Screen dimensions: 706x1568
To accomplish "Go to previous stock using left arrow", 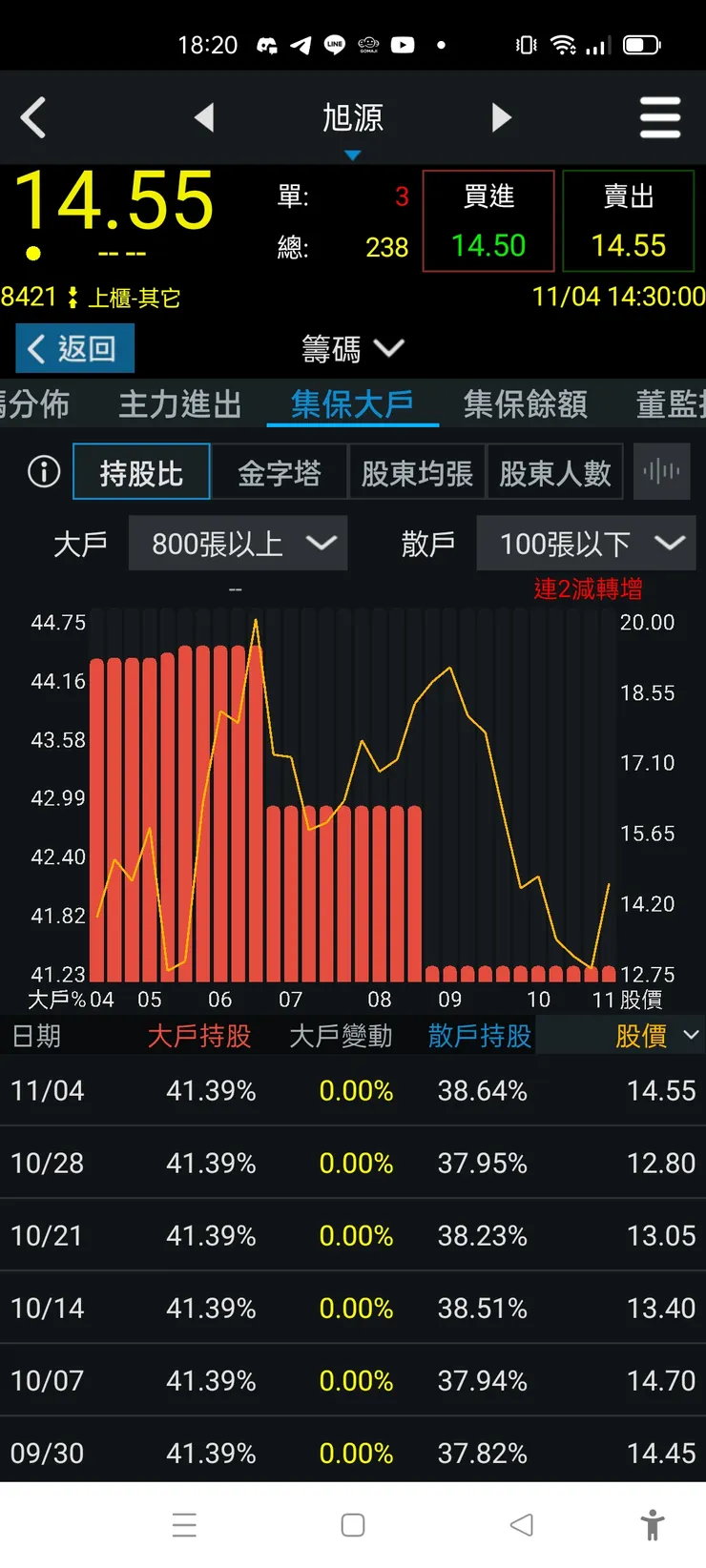I will [x=203, y=116].
